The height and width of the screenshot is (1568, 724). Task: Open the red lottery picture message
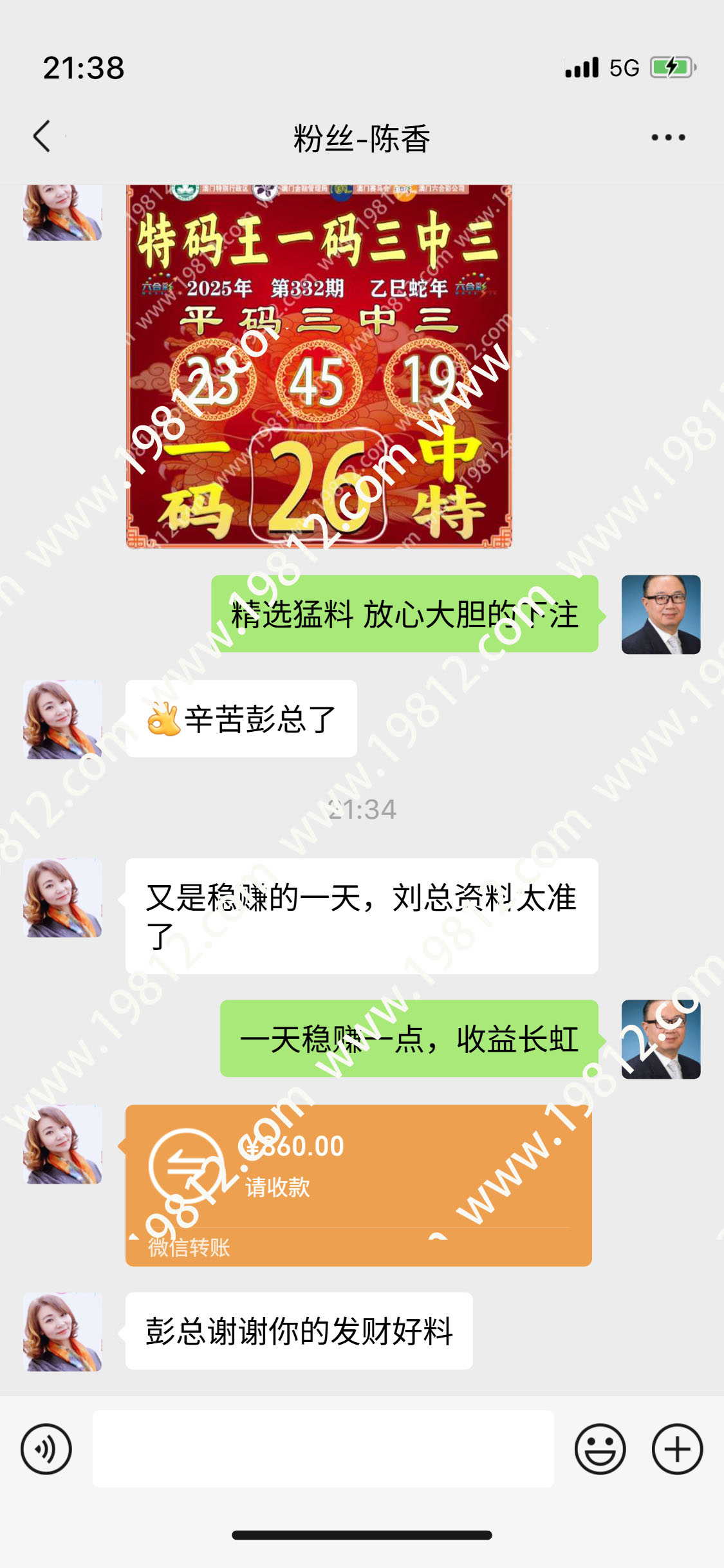tap(319, 366)
